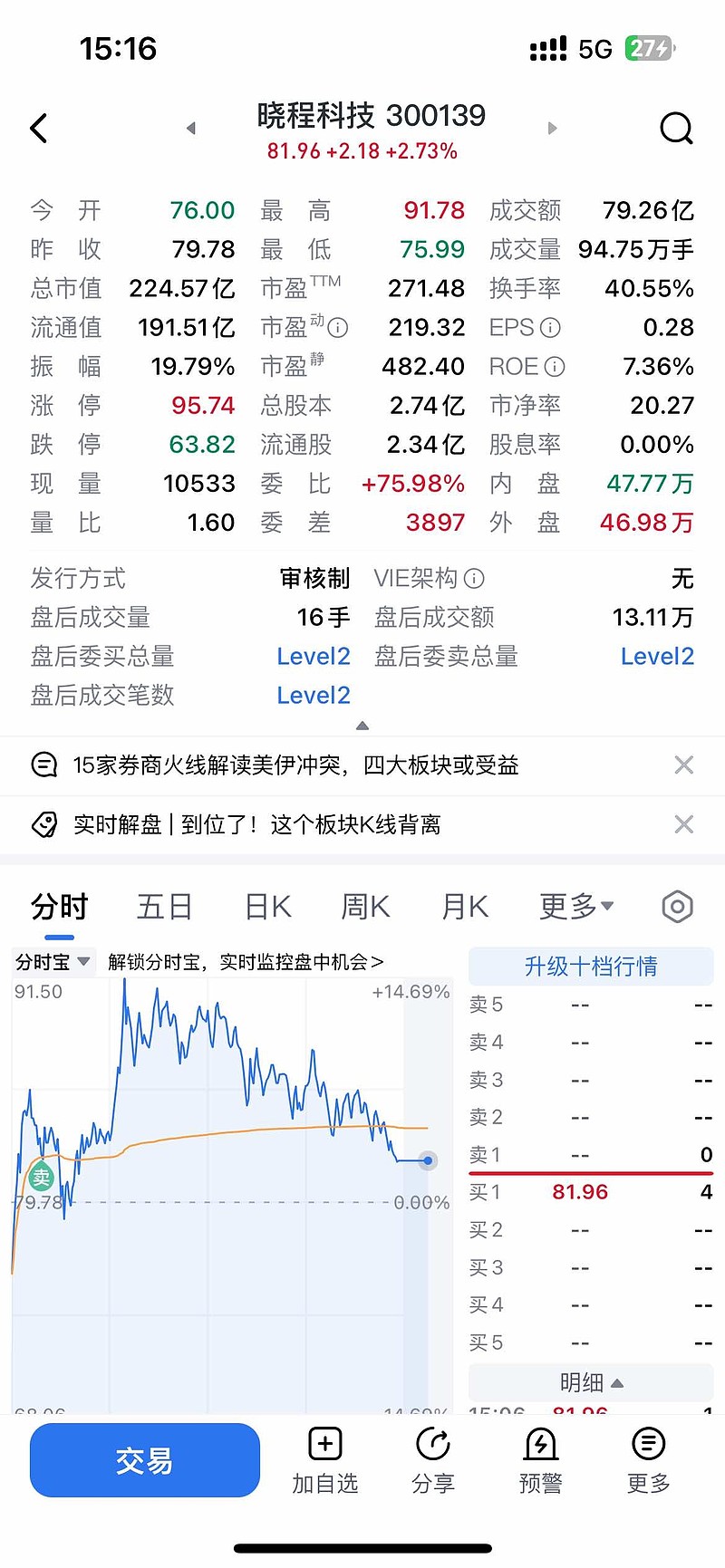Tap the 交易 trade button

click(x=144, y=1460)
